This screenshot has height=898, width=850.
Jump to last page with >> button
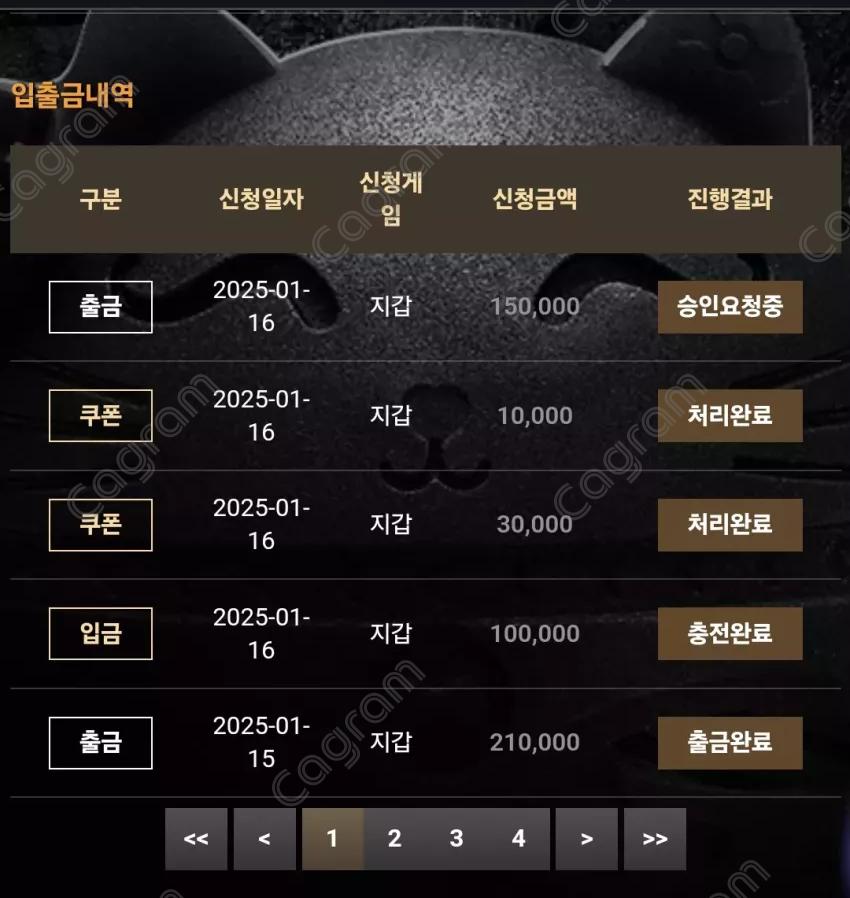654,839
